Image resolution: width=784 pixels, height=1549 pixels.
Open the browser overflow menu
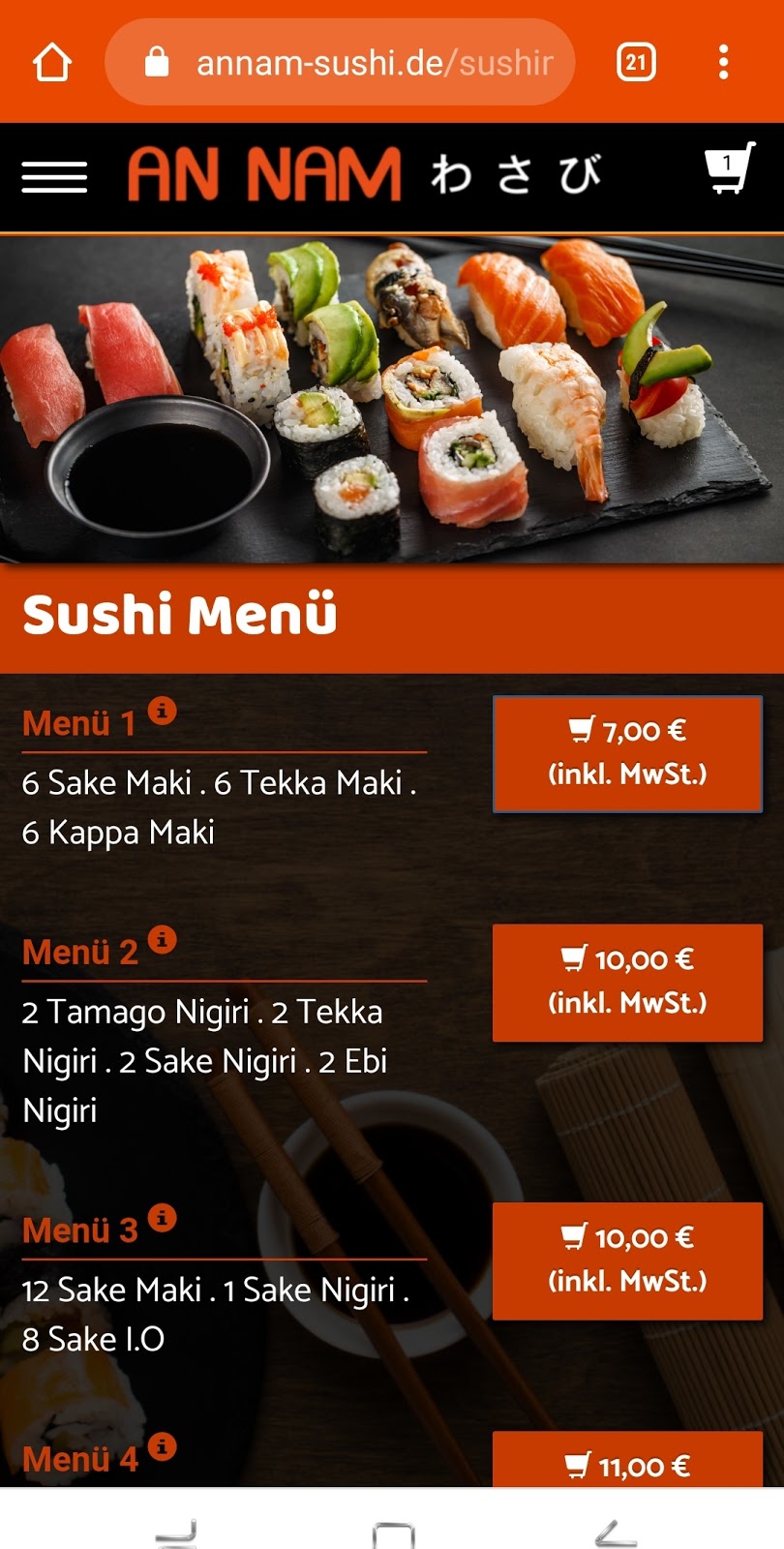[x=723, y=63]
